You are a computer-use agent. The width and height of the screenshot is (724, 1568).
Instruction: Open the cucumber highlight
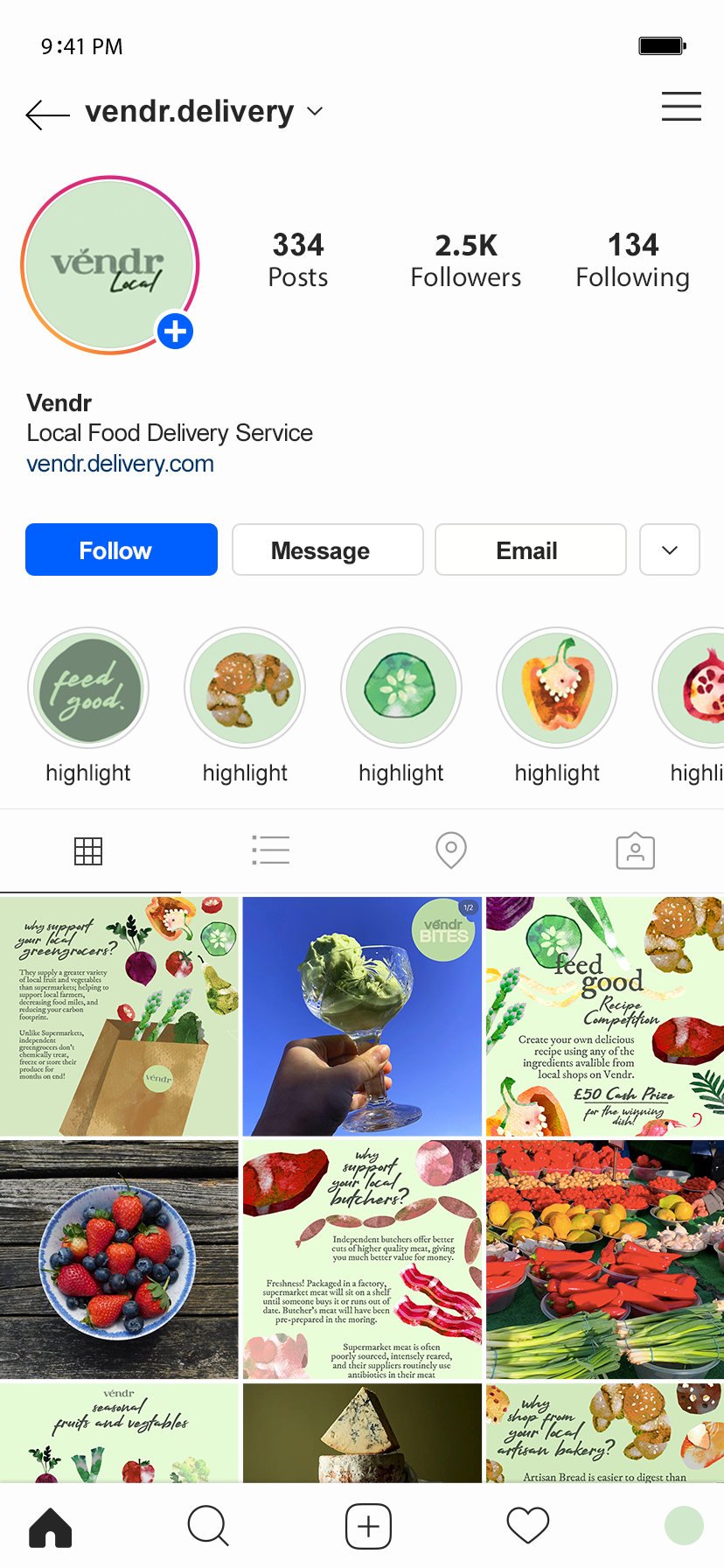(x=401, y=688)
